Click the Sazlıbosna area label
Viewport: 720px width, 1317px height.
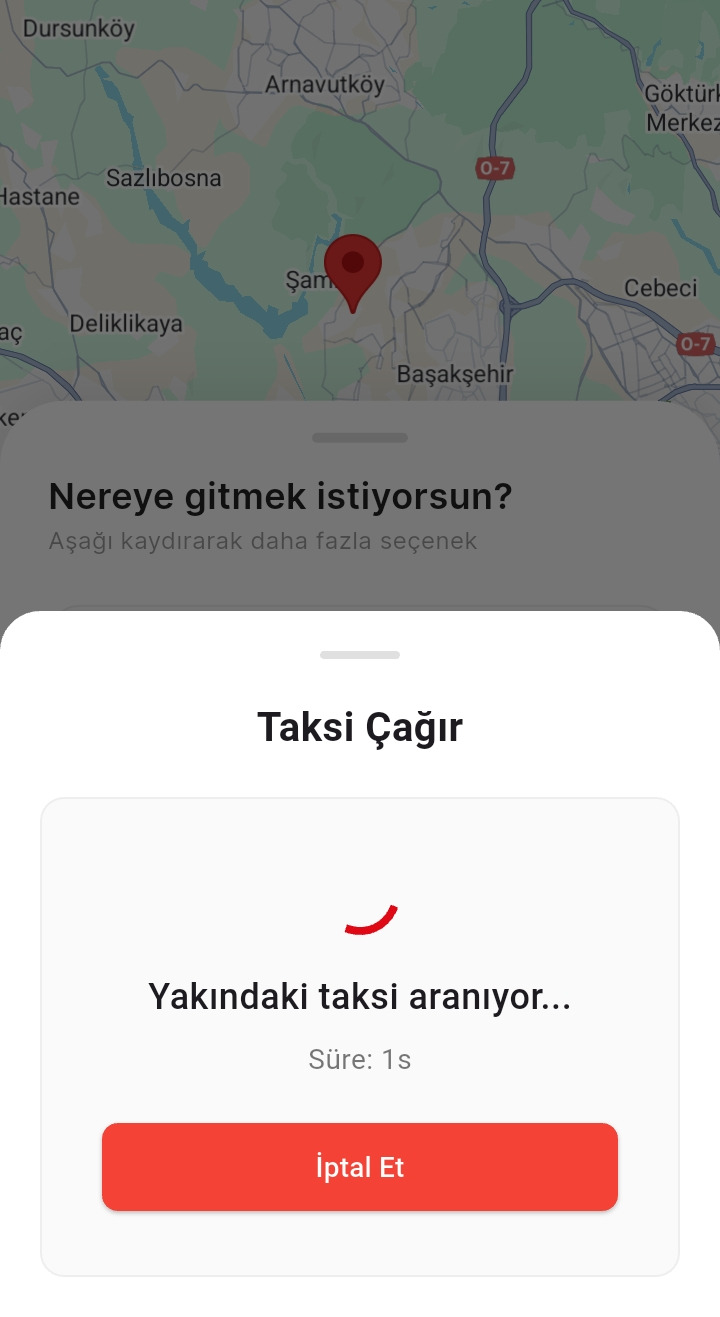click(x=165, y=179)
